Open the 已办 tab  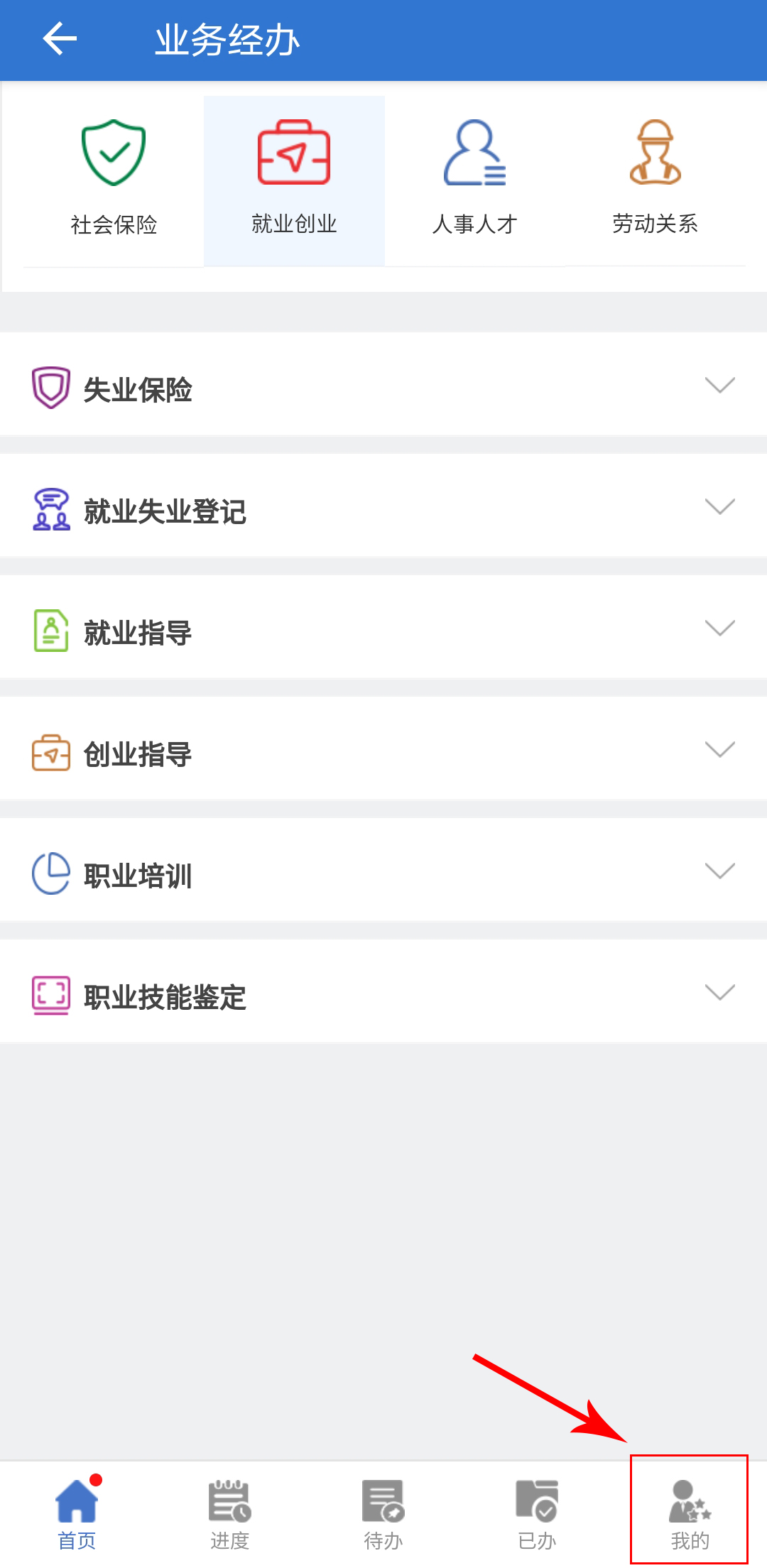pos(537,1514)
